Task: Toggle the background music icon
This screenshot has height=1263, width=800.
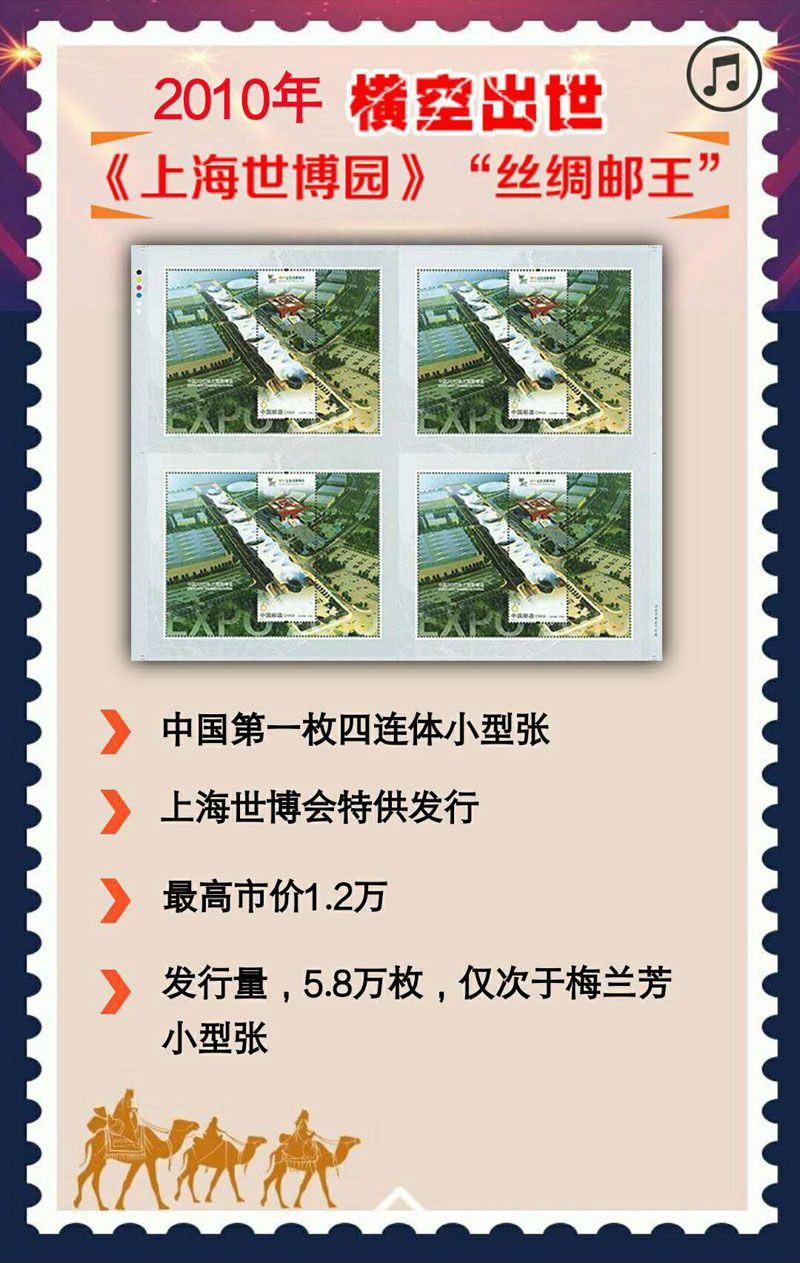Action: (724, 75)
